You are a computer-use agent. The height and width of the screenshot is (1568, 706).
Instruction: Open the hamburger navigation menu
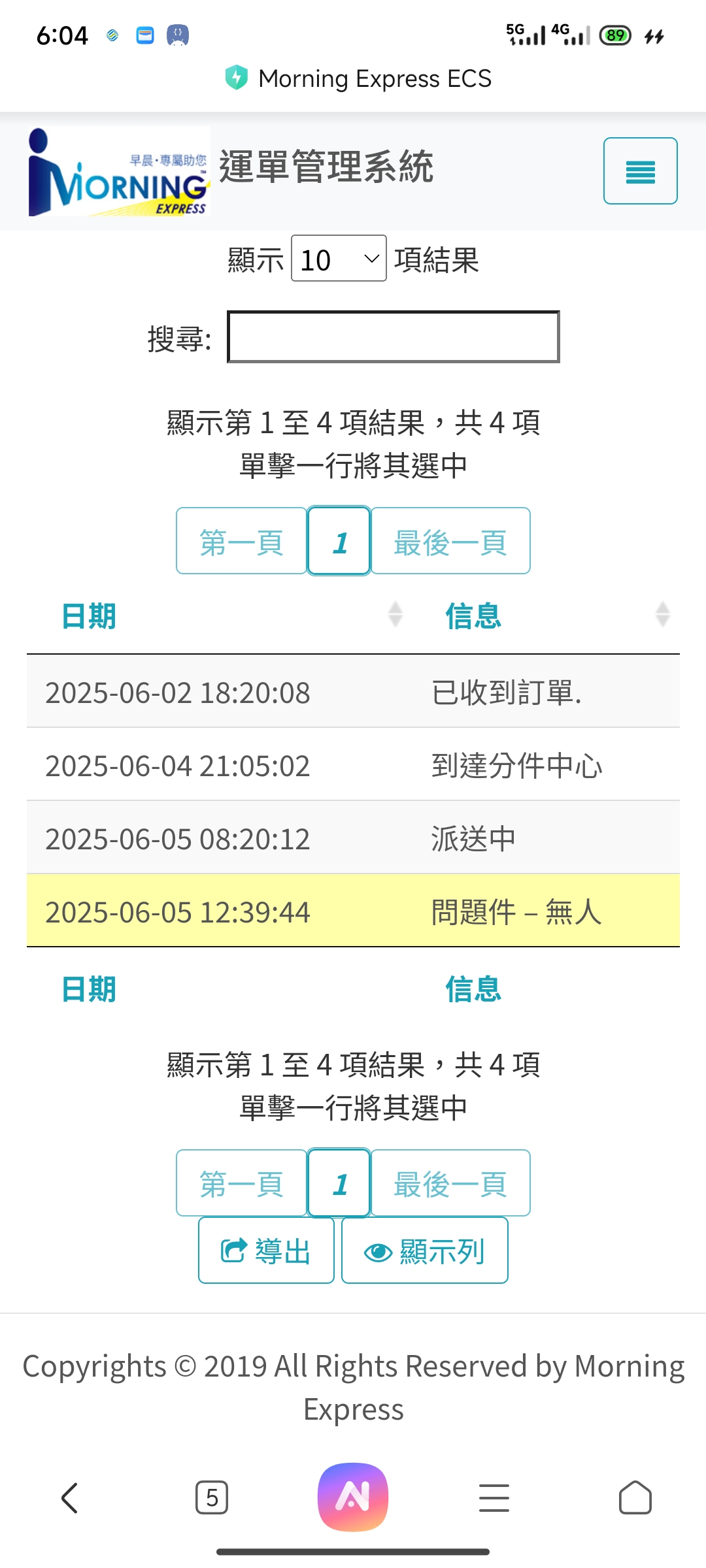click(640, 171)
